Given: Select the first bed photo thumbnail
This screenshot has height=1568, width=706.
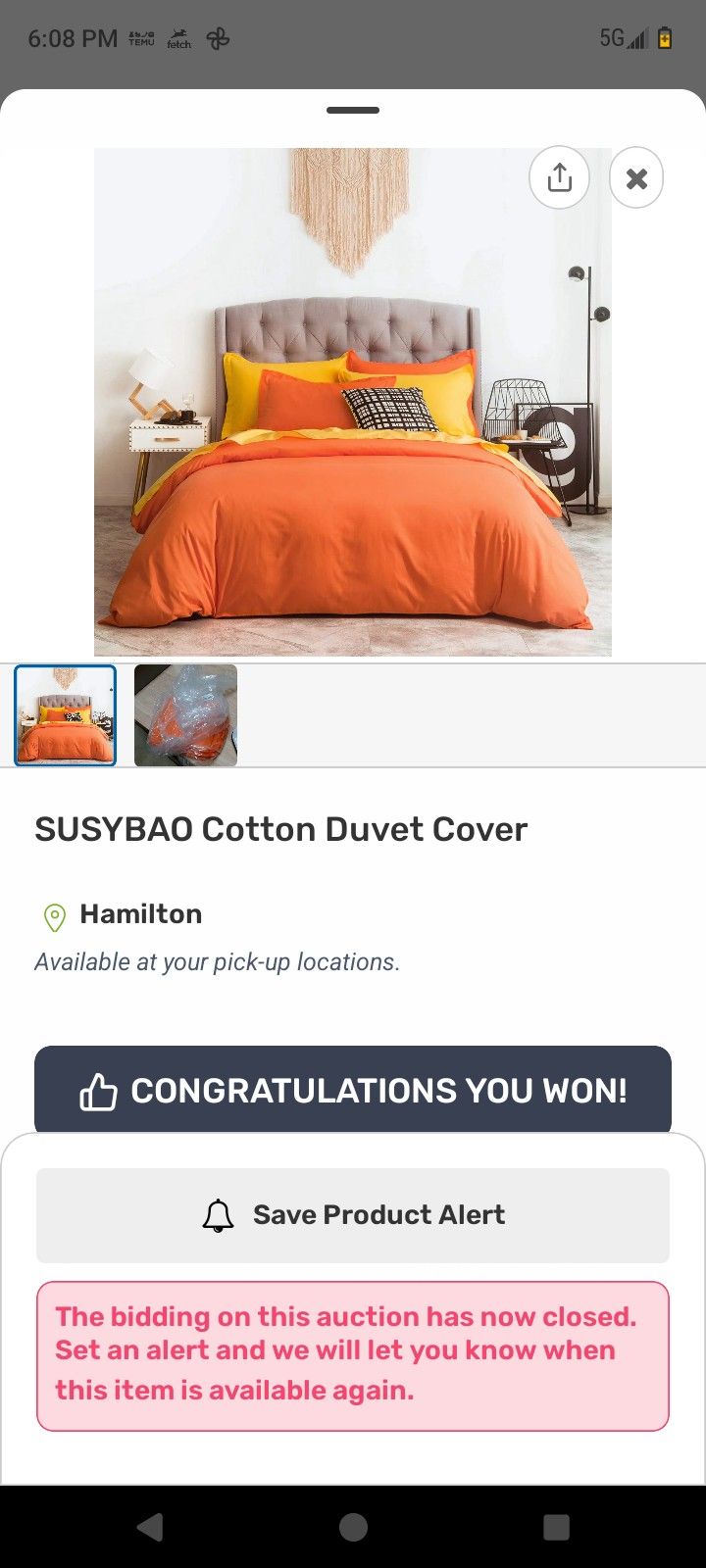Looking at the screenshot, I should 66,715.
